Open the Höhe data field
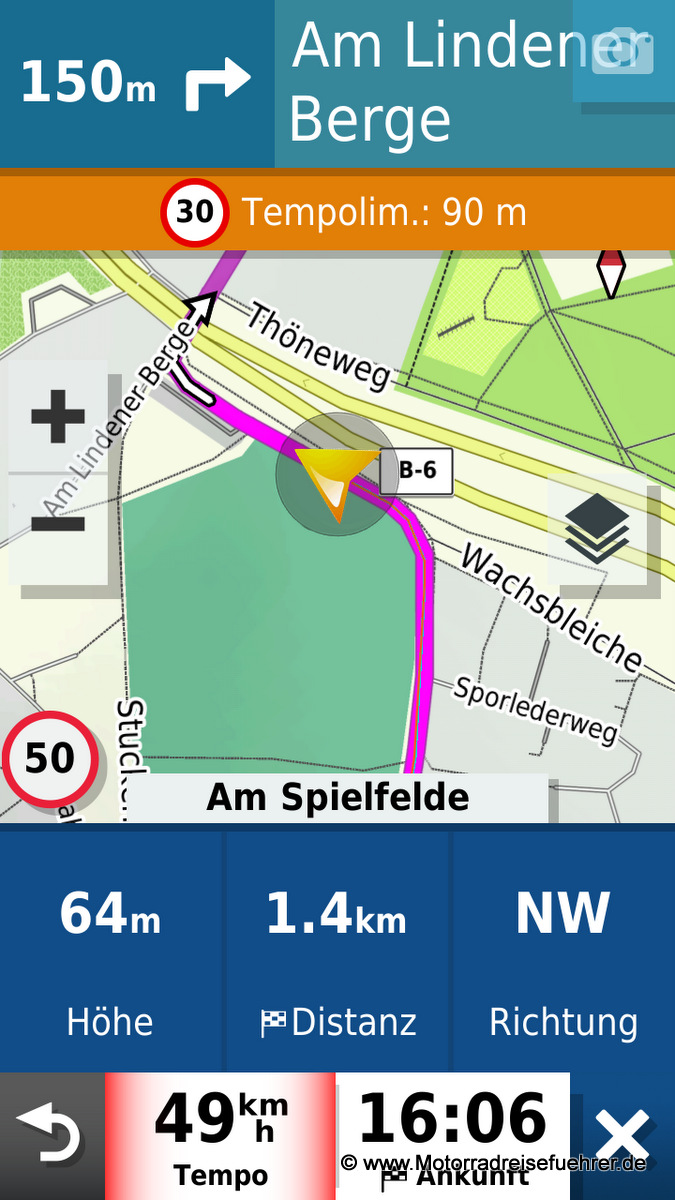Screen dimensions: 675x1200 (x=110, y=950)
